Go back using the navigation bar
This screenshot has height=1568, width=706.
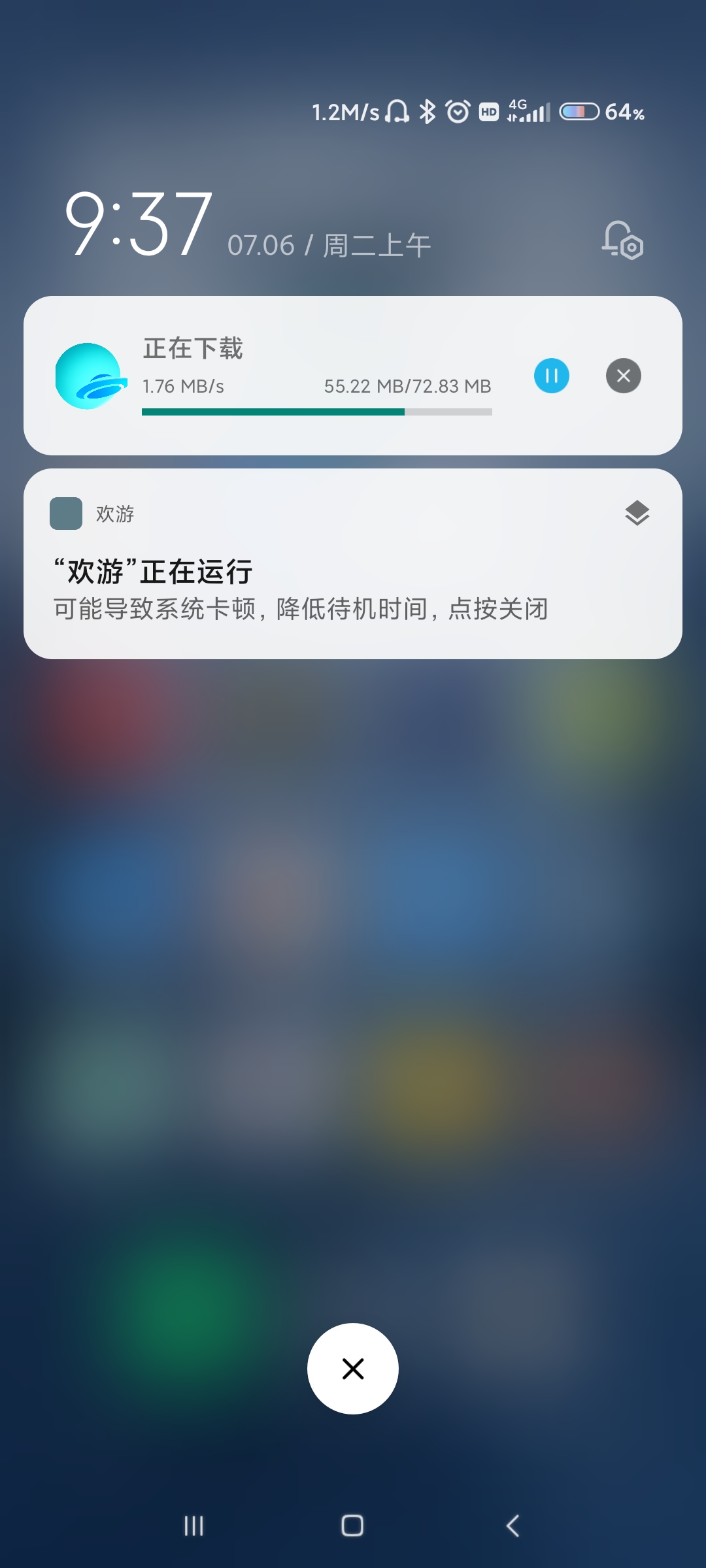coord(513,1526)
